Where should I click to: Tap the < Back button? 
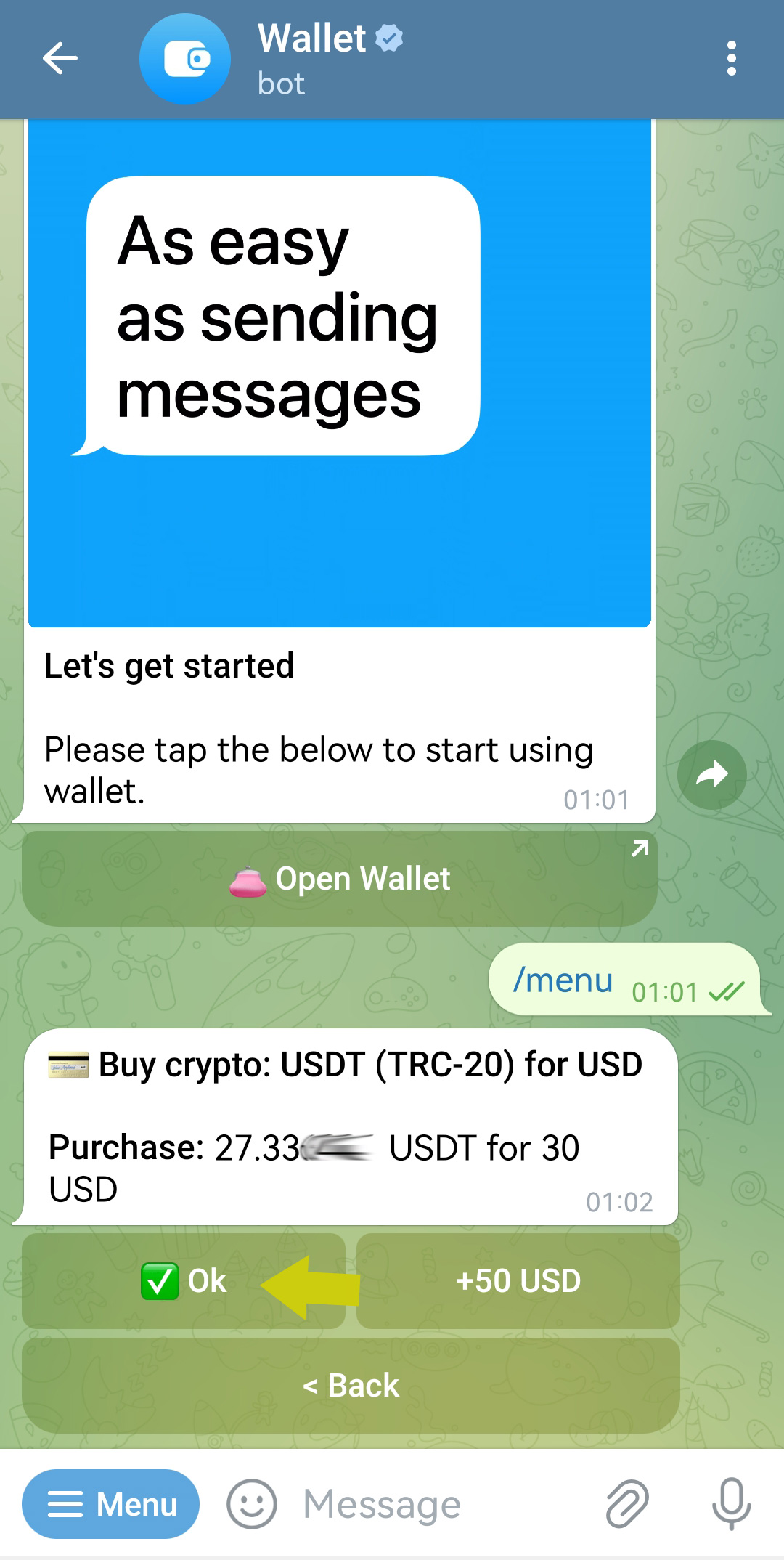(x=351, y=1386)
